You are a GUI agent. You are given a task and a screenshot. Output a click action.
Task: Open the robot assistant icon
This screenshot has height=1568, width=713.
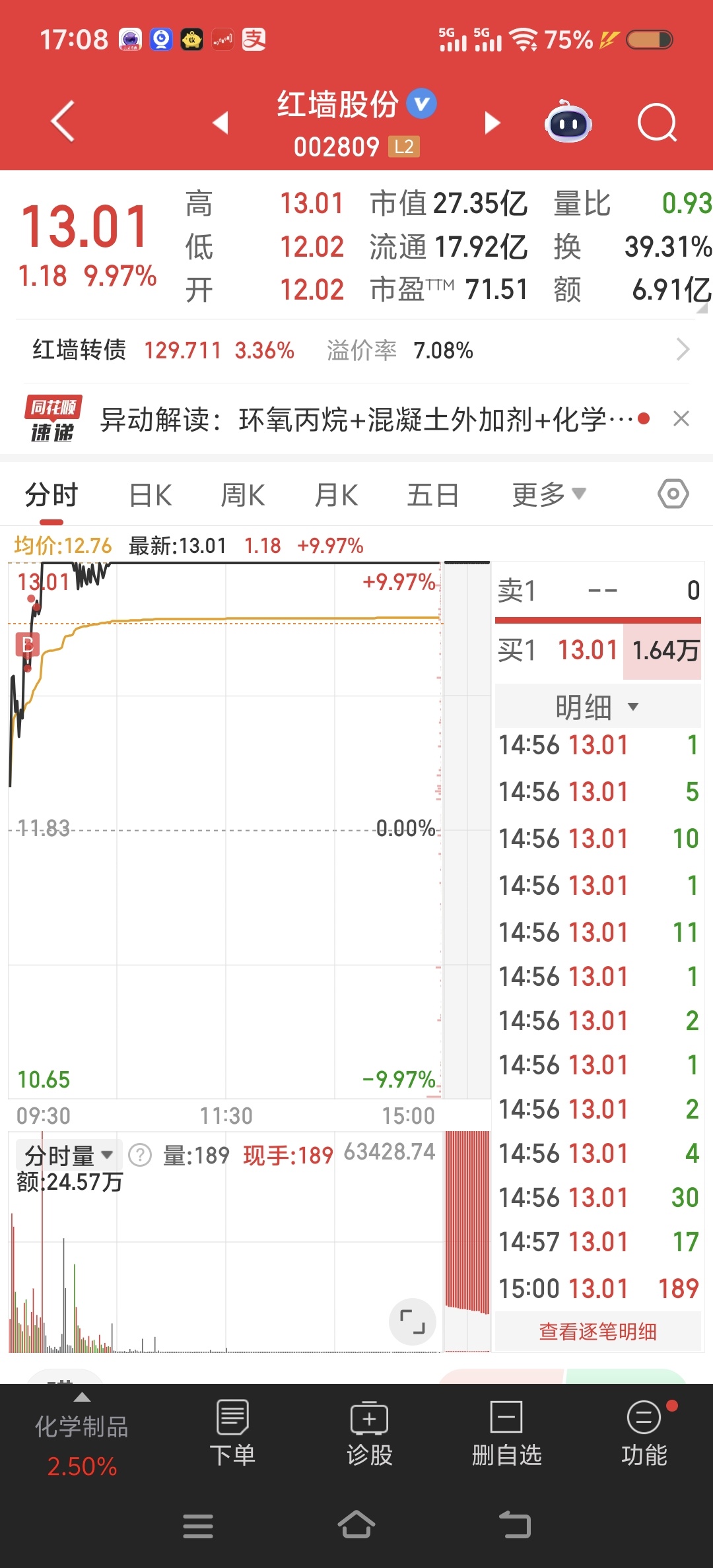(568, 121)
